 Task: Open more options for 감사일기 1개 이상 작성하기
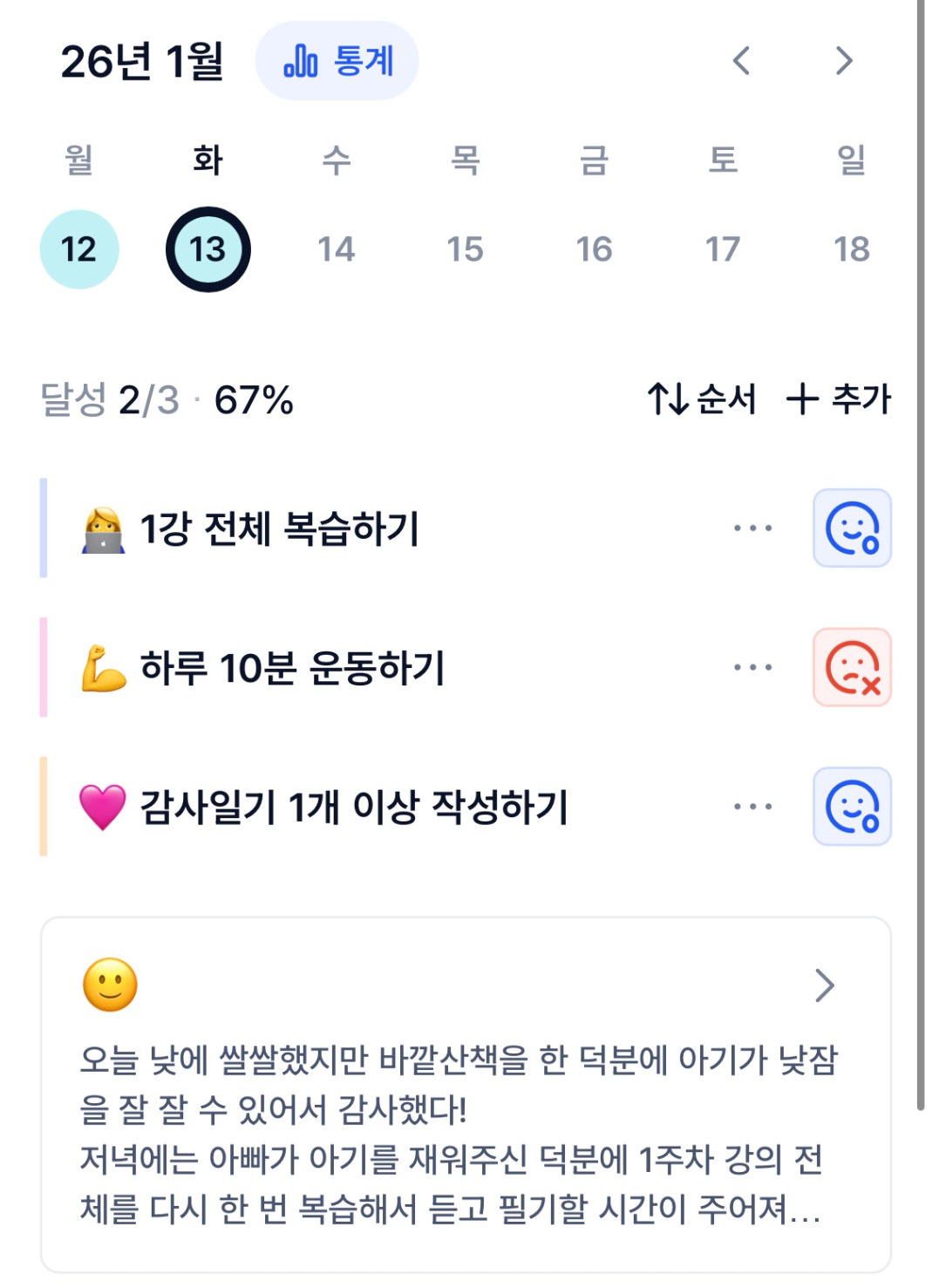click(752, 807)
